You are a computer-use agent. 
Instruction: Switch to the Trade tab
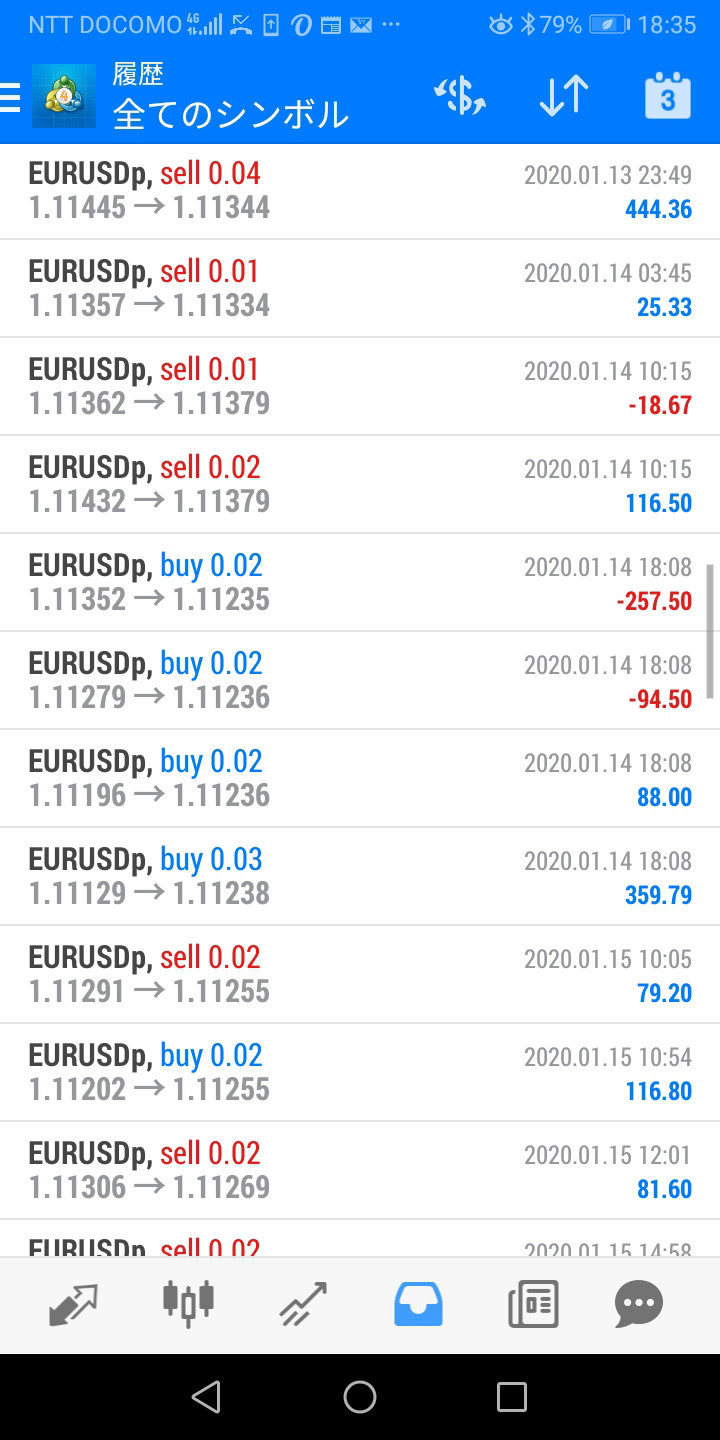tap(303, 1305)
